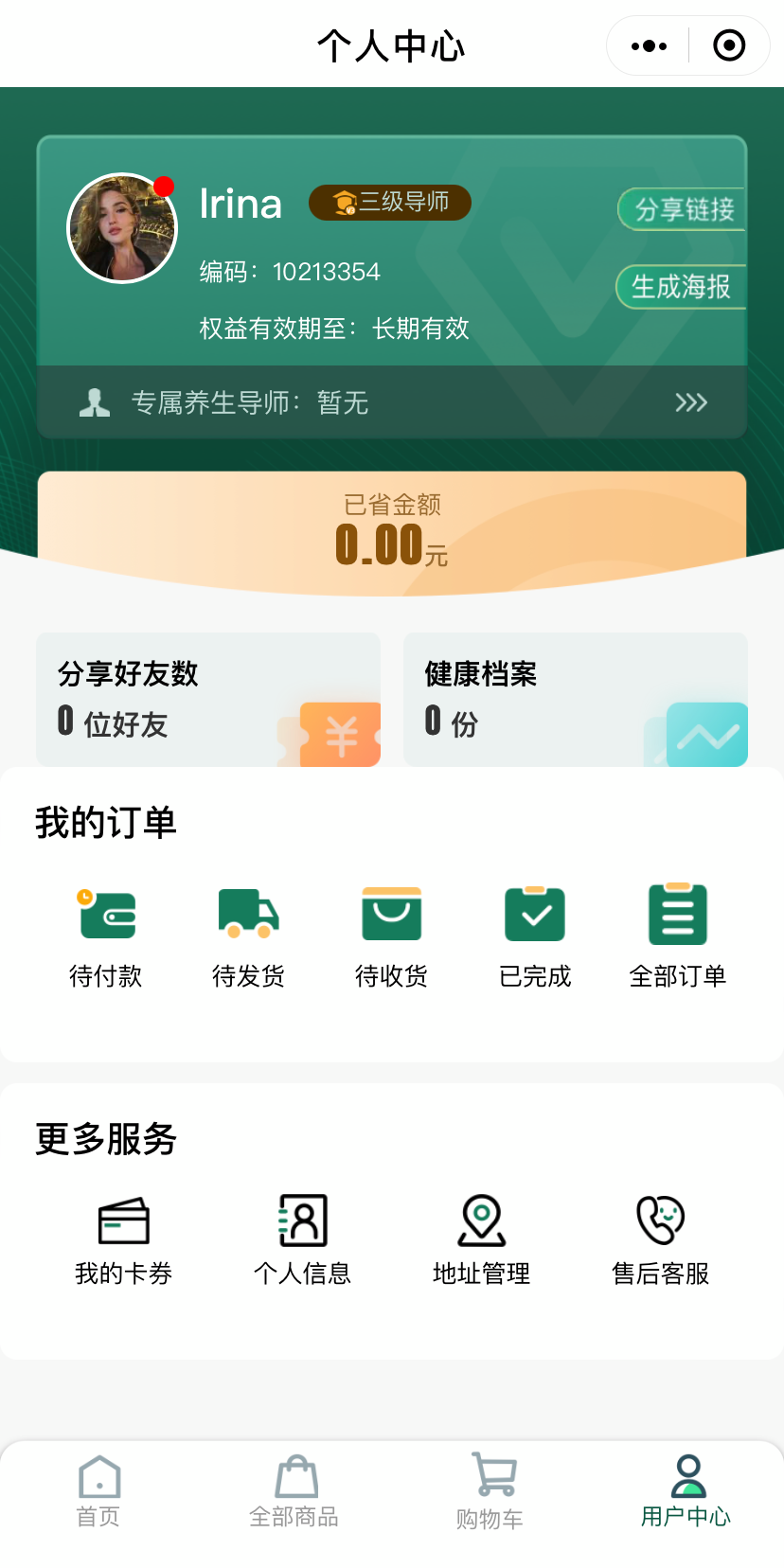Check 待收货 orders
The image size is (784, 1568).
point(391,935)
